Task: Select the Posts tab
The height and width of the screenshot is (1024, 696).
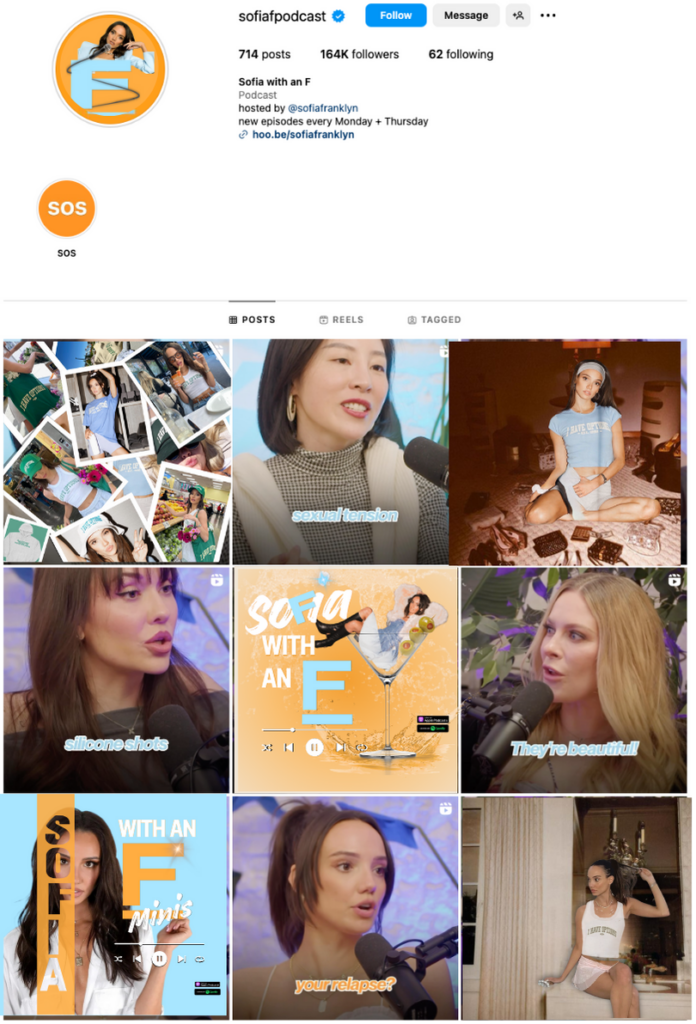Action: coord(252,320)
